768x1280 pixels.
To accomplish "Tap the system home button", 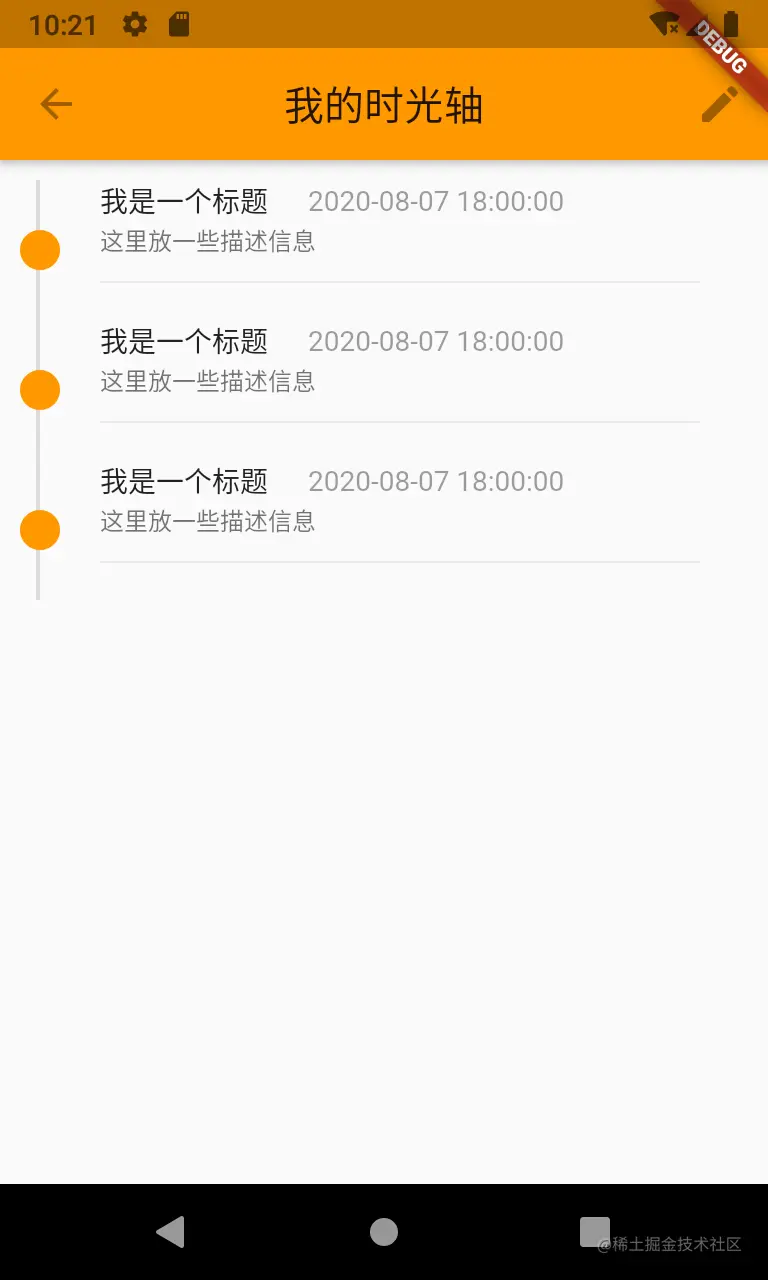I will [384, 1232].
